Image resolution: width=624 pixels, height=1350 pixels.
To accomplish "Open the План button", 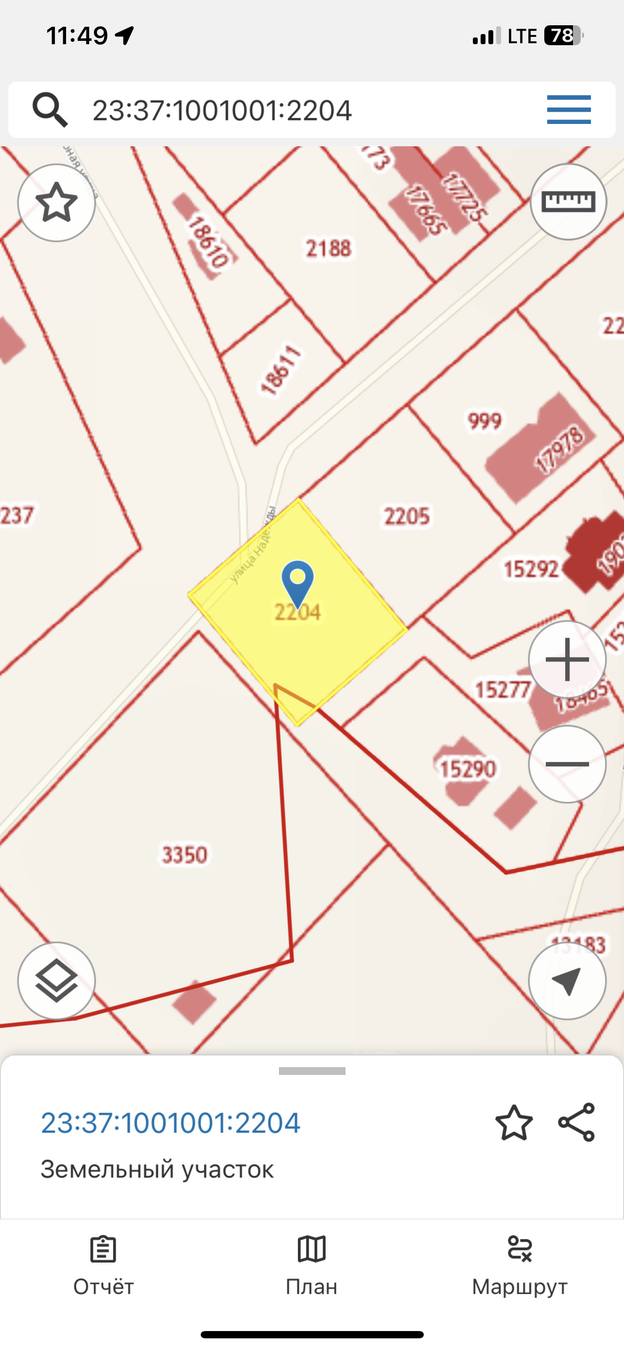I will pyautogui.click(x=311, y=1265).
